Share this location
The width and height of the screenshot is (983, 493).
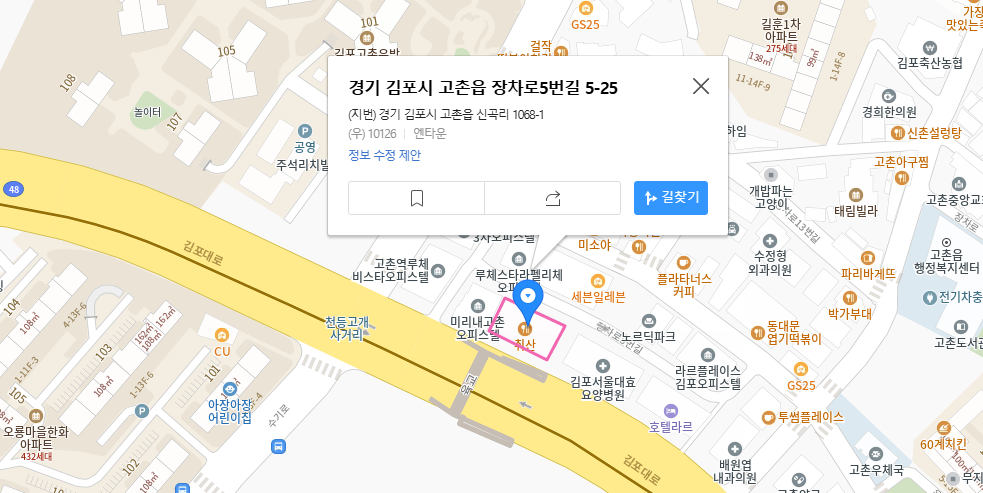[553, 198]
